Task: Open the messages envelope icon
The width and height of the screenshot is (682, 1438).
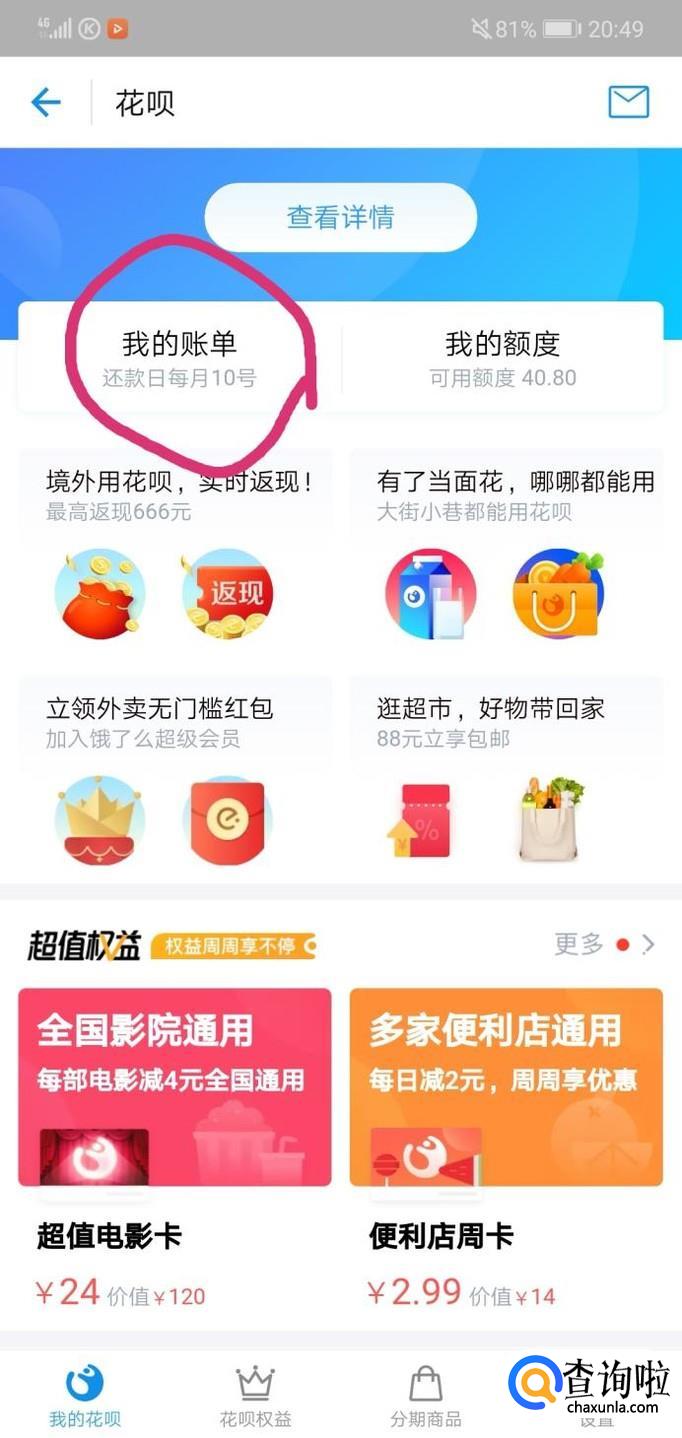Action: click(x=628, y=102)
